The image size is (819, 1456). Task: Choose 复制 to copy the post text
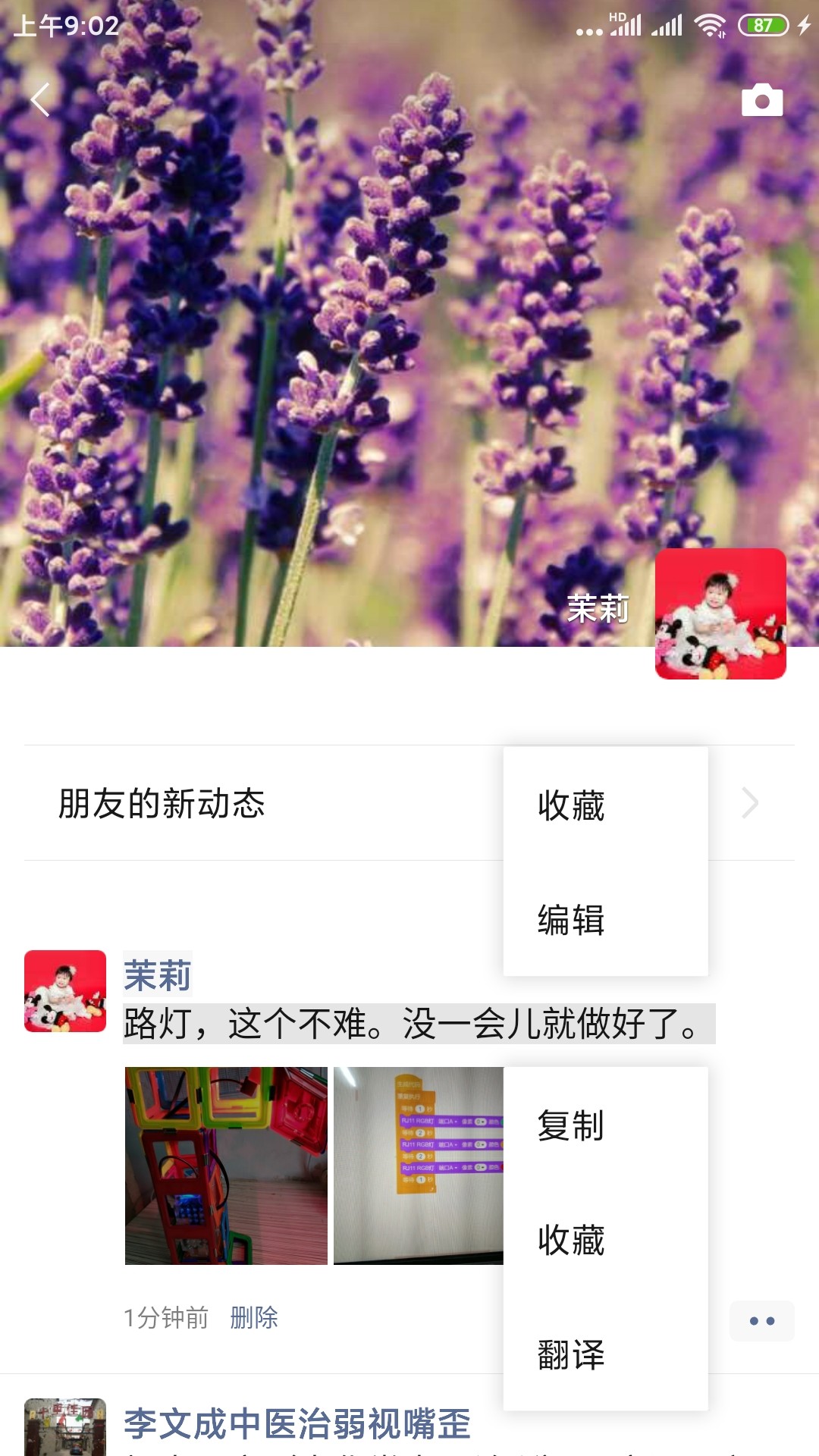[571, 1125]
